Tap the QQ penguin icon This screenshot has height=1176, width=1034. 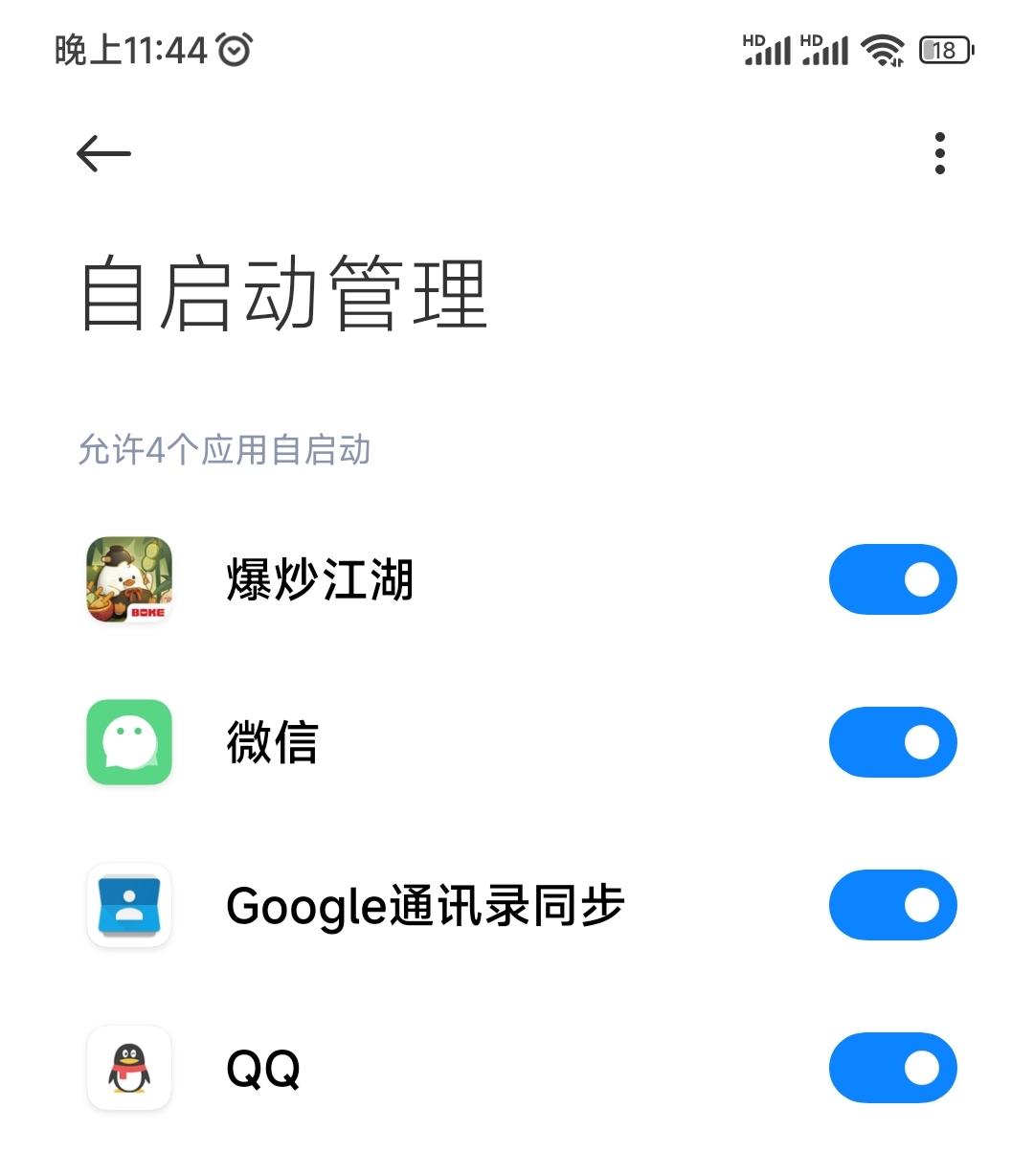click(129, 1069)
